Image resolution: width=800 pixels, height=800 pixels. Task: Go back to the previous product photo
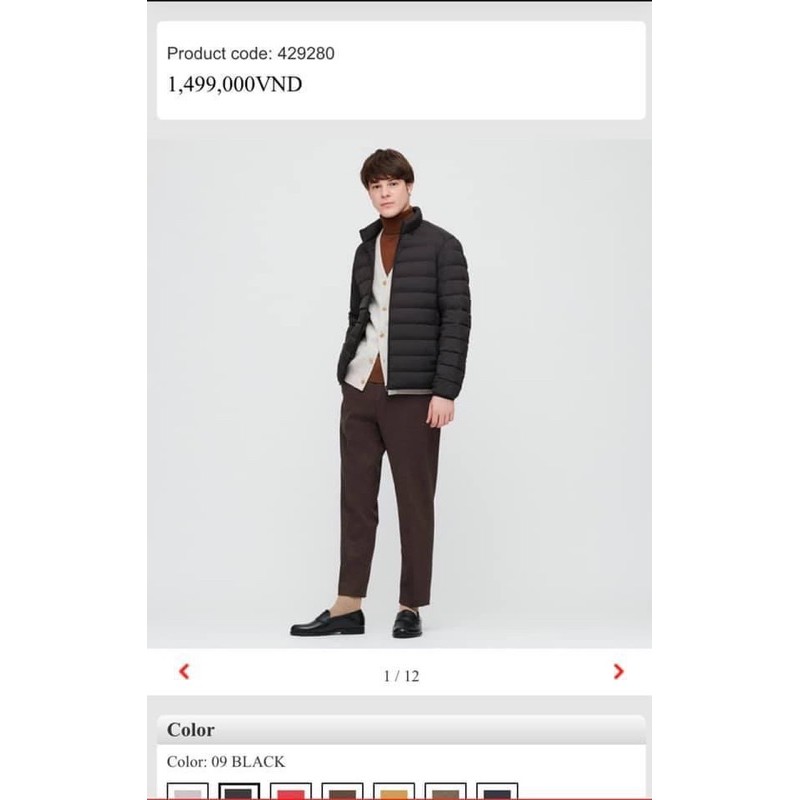pyautogui.click(x=184, y=672)
